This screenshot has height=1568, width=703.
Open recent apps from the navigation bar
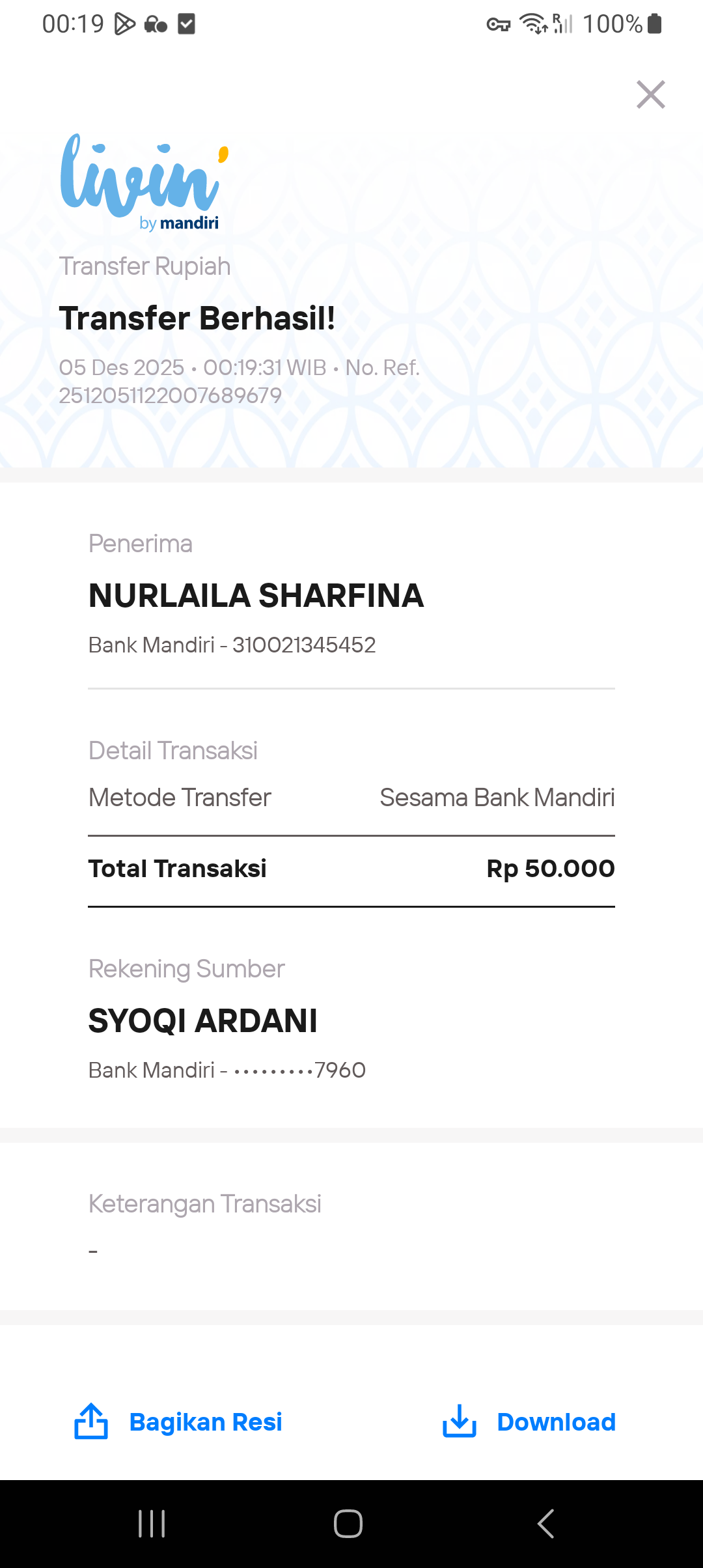point(152,1524)
